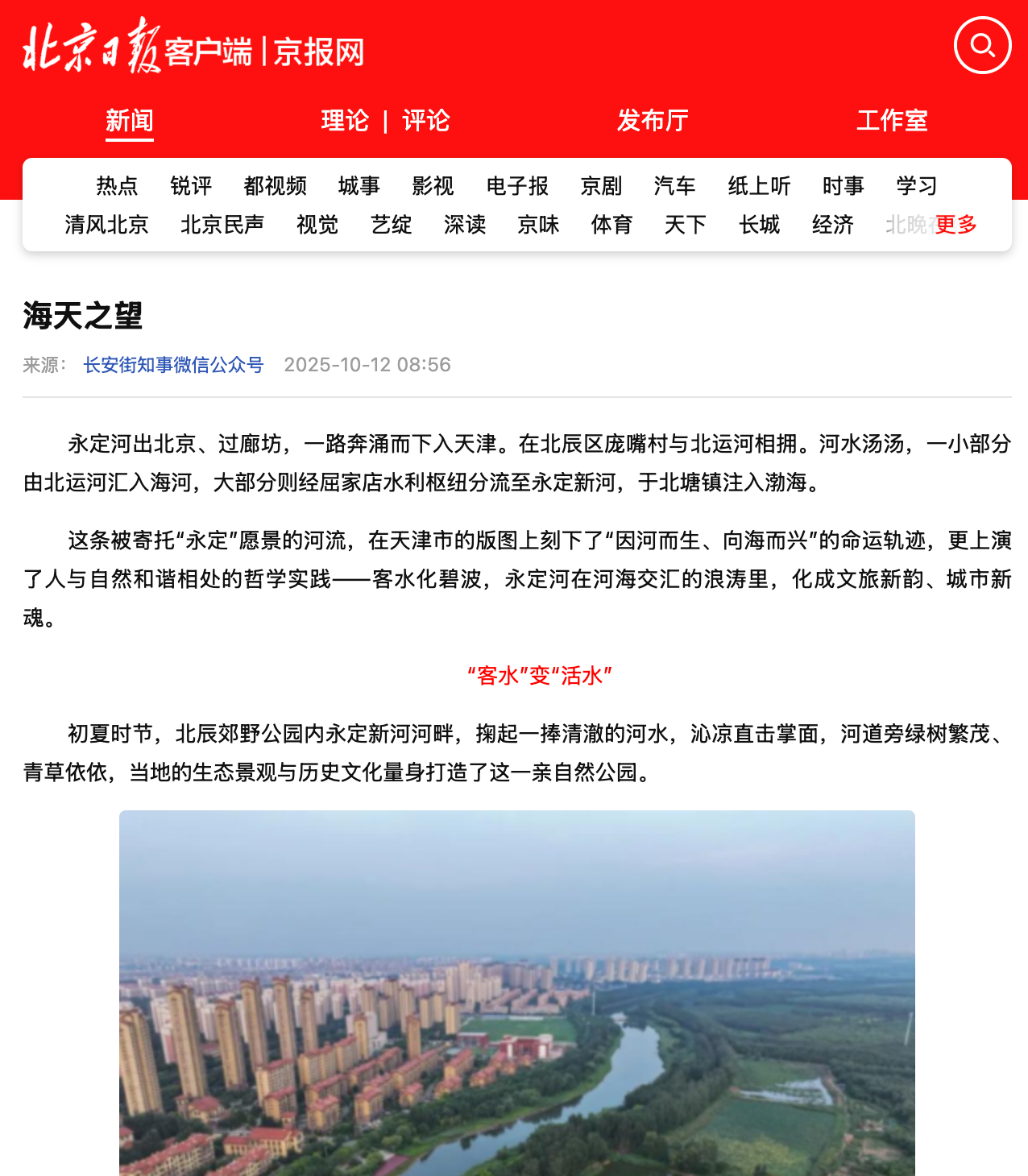Open the 锐评 channel
Image resolution: width=1028 pixels, height=1176 pixels.
[191, 186]
